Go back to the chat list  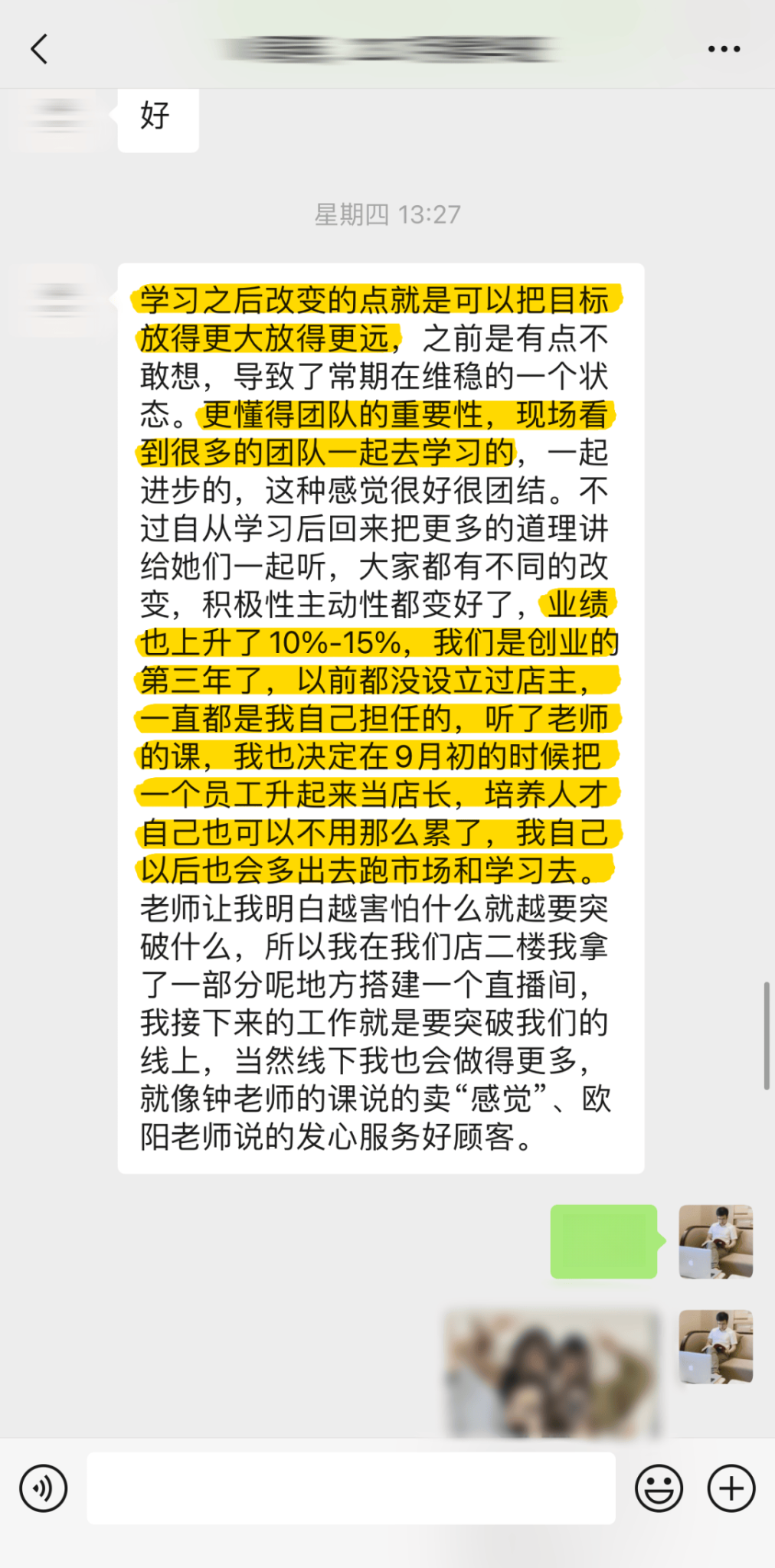(39, 49)
